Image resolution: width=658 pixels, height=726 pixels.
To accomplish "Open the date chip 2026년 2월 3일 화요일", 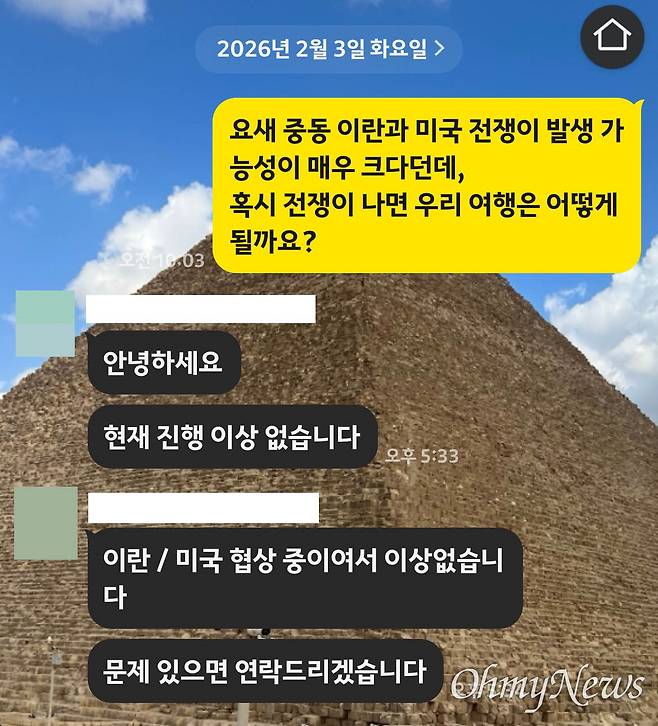I will (324, 45).
